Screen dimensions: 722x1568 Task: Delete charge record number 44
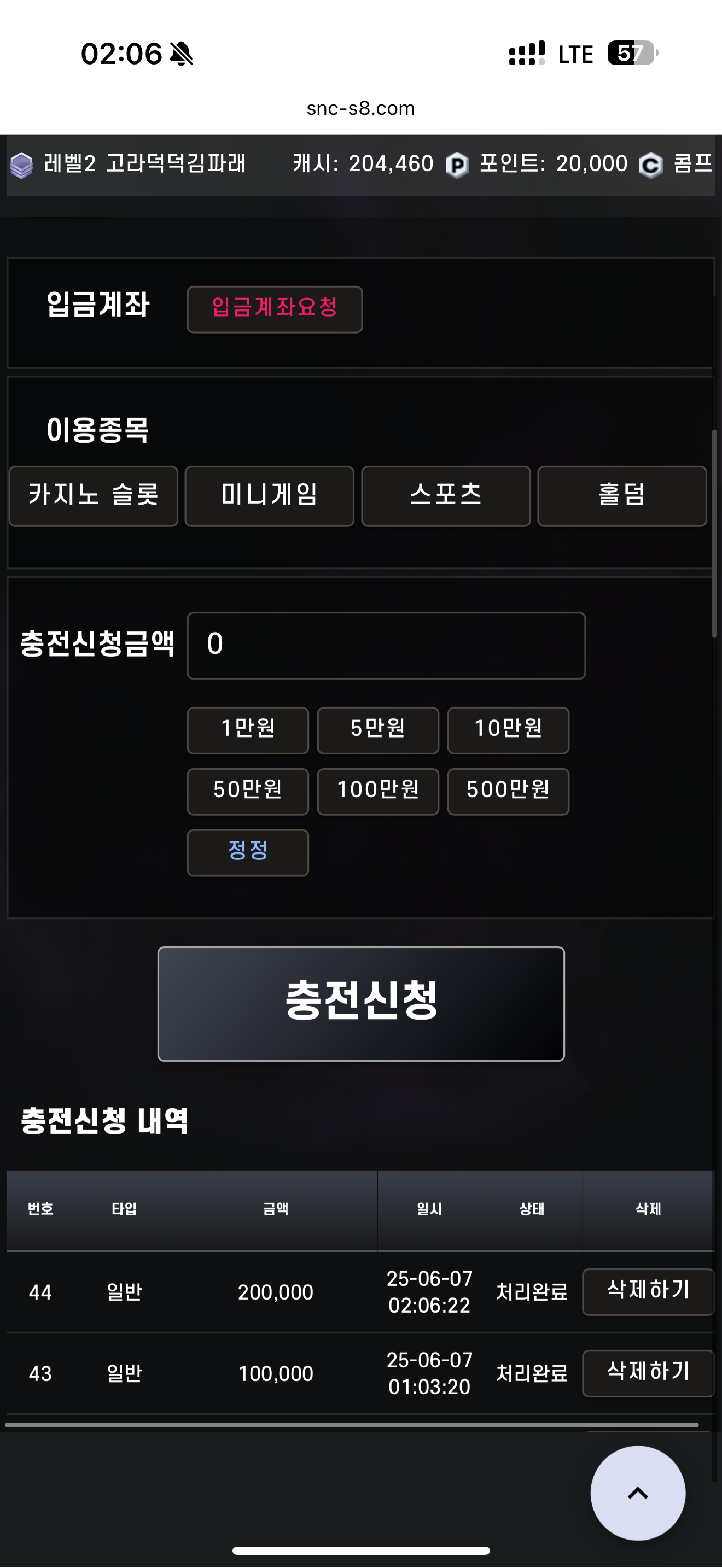648,1292
